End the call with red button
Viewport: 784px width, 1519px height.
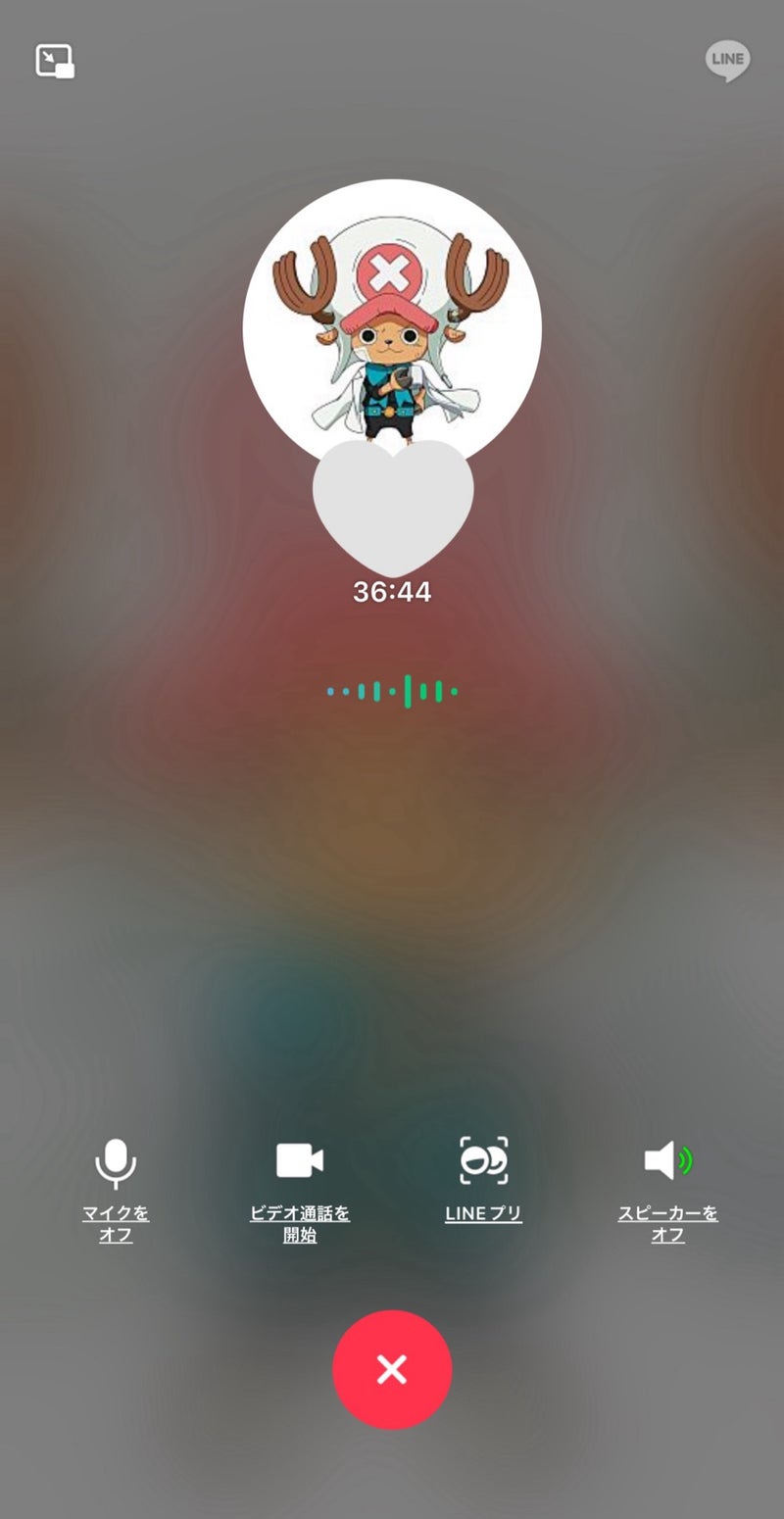click(x=392, y=1369)
